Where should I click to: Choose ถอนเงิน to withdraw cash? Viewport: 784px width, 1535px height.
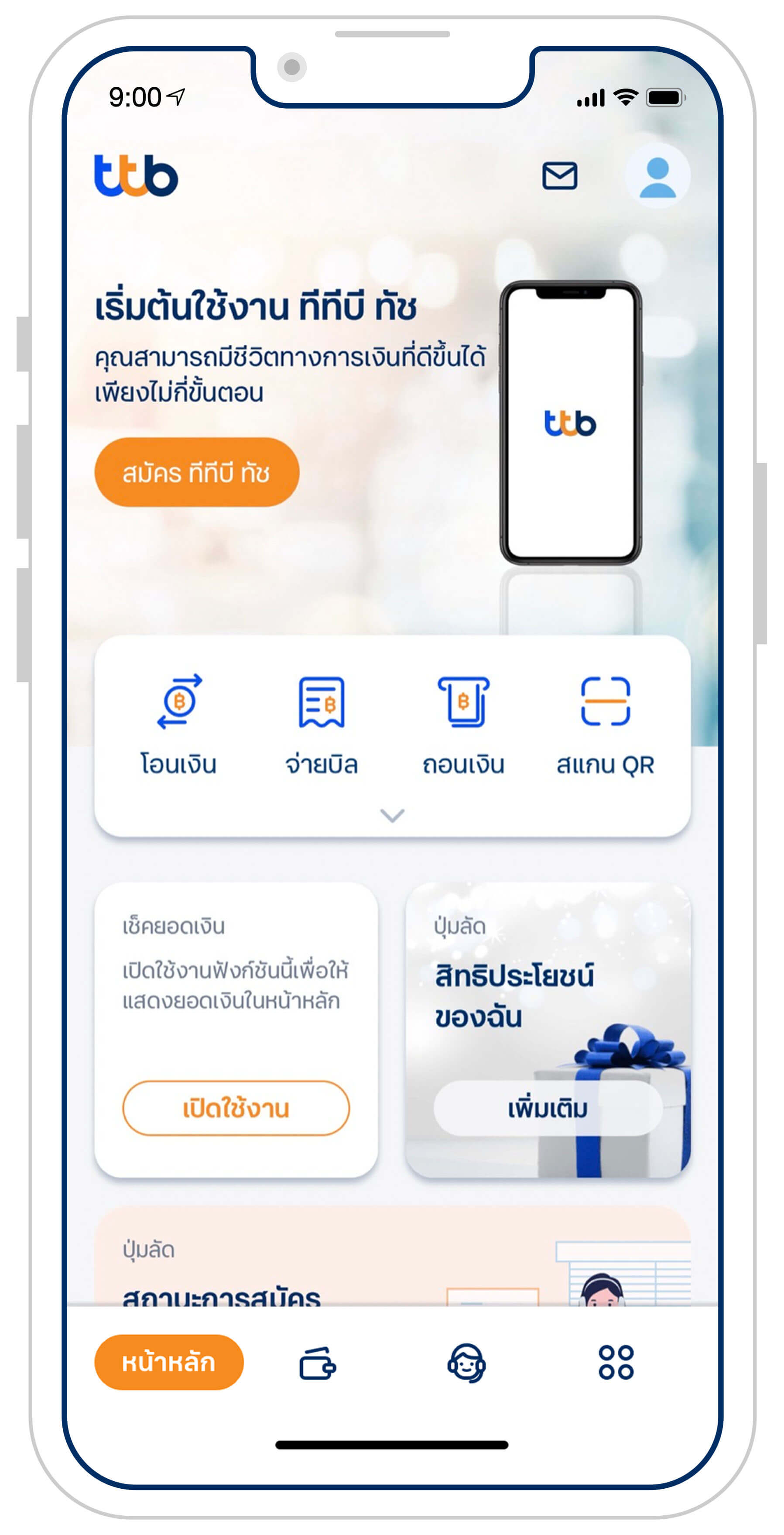click(x=463, y=724)
